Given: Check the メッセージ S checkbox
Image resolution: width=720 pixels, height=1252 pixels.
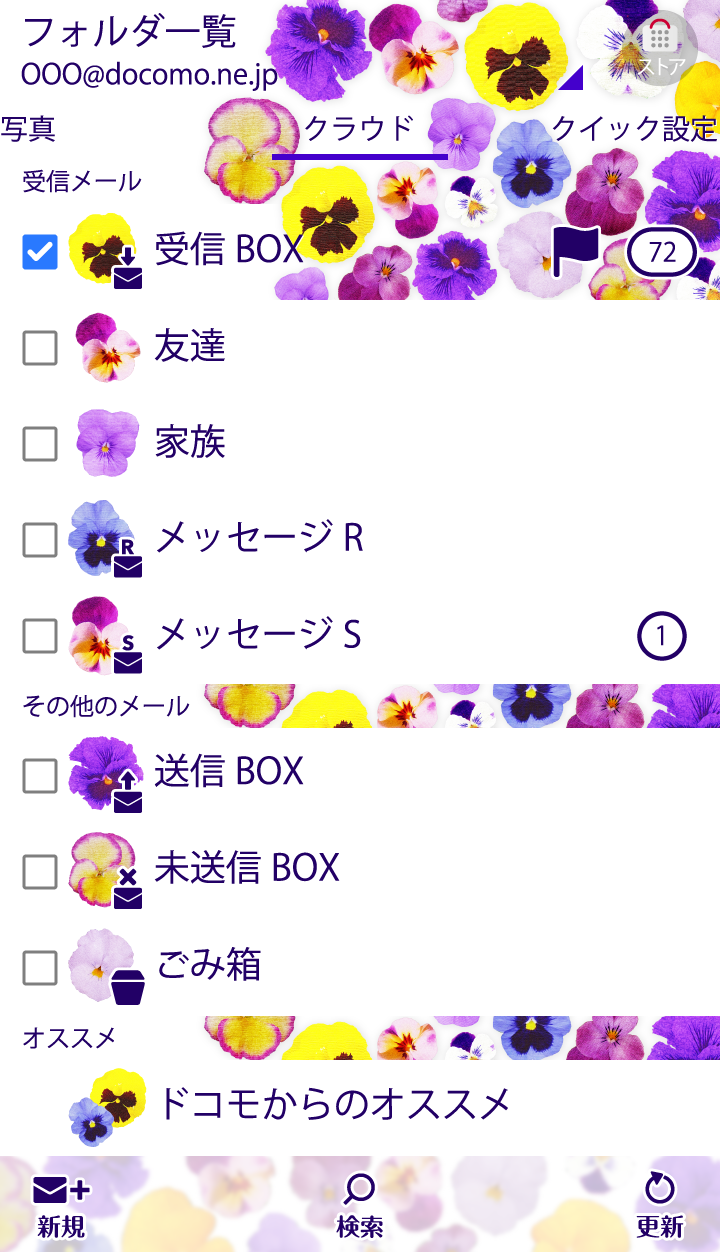Looking at the screenshot, I should pos(40,635).
